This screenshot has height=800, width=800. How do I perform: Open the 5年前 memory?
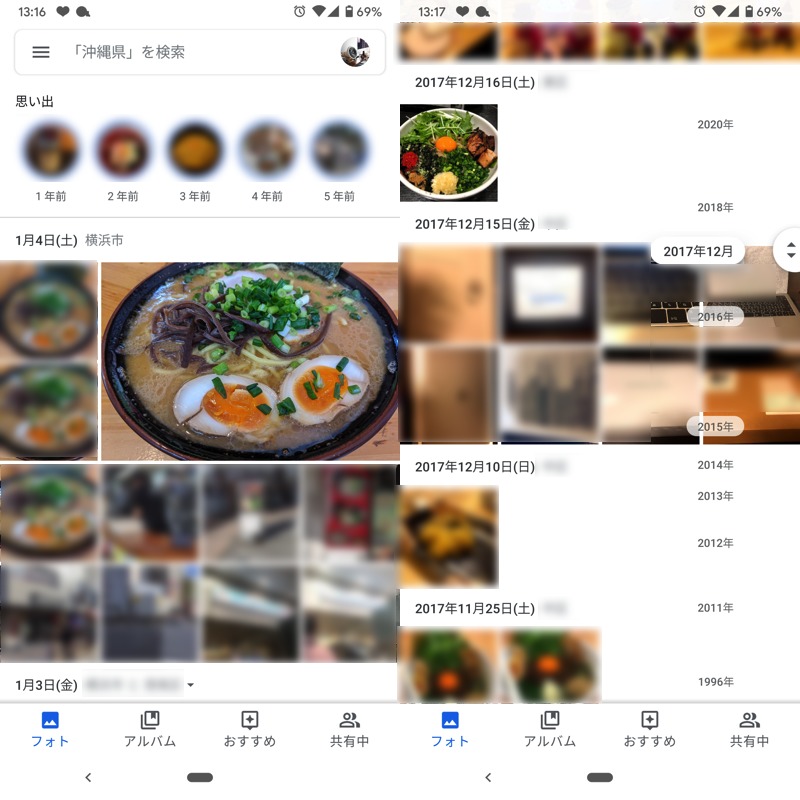point(340,150)
